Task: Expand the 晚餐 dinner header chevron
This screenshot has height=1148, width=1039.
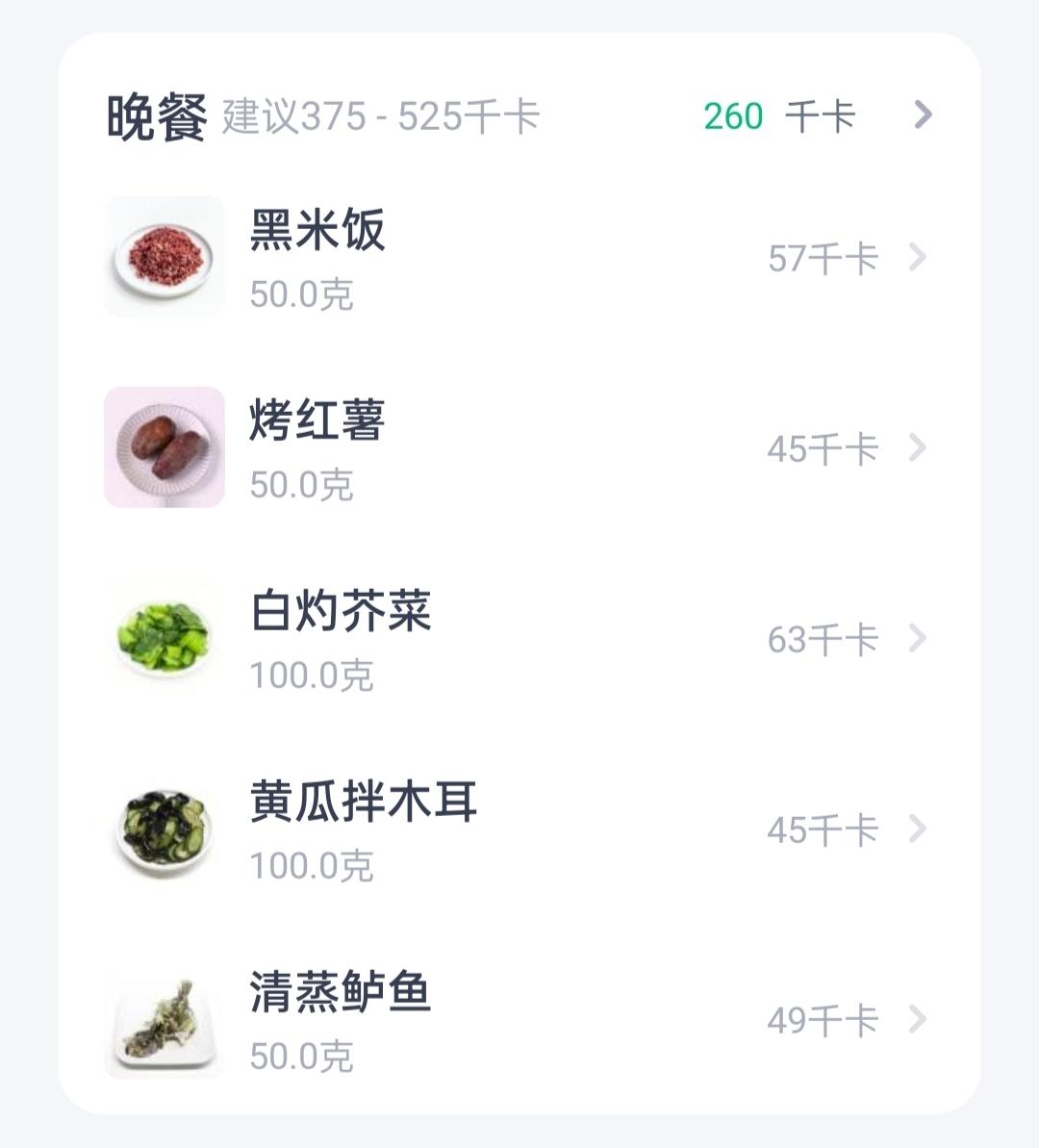Action: click(x=923, y=115)
